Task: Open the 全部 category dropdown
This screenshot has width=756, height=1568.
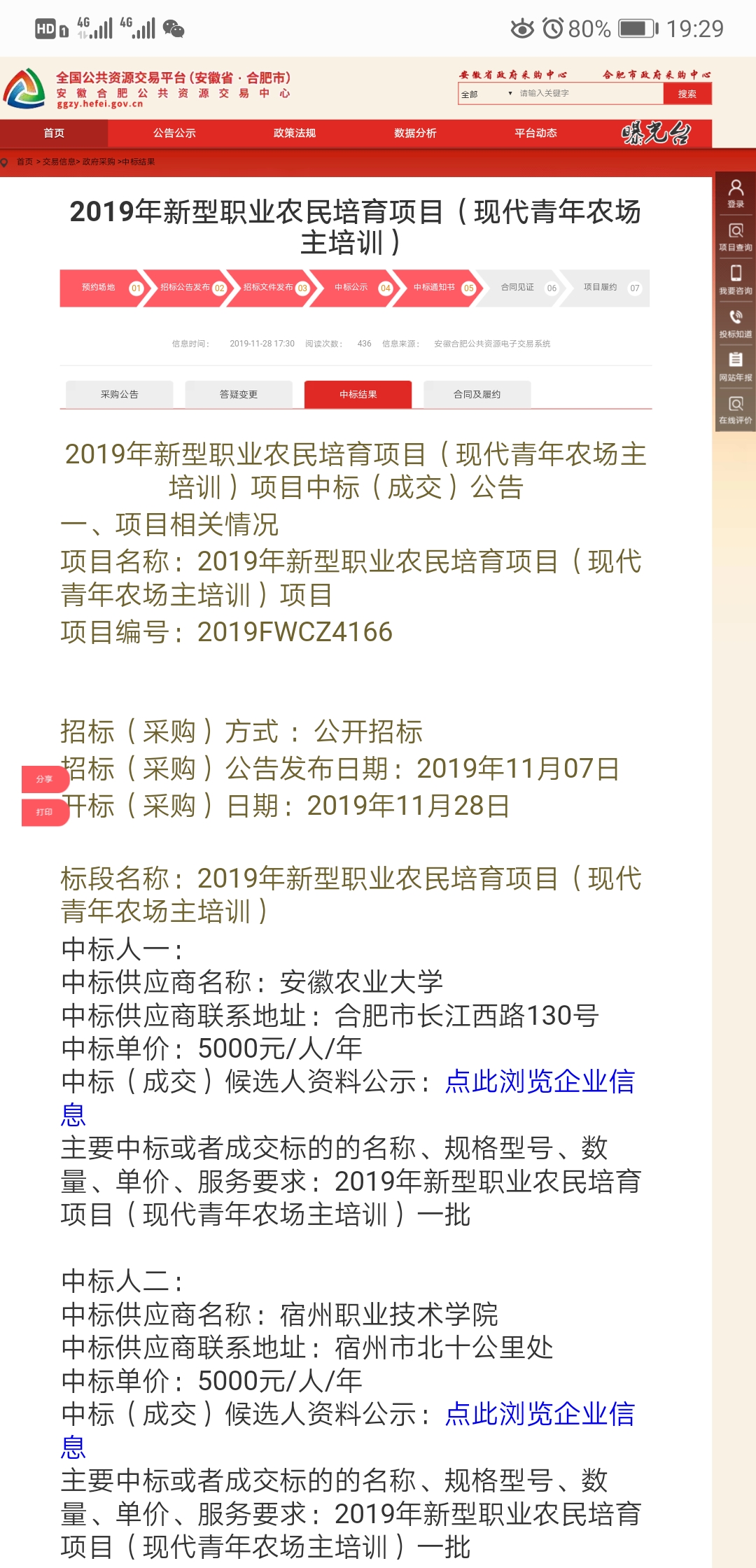Action: pyautogui.click(x=486, y=94)
